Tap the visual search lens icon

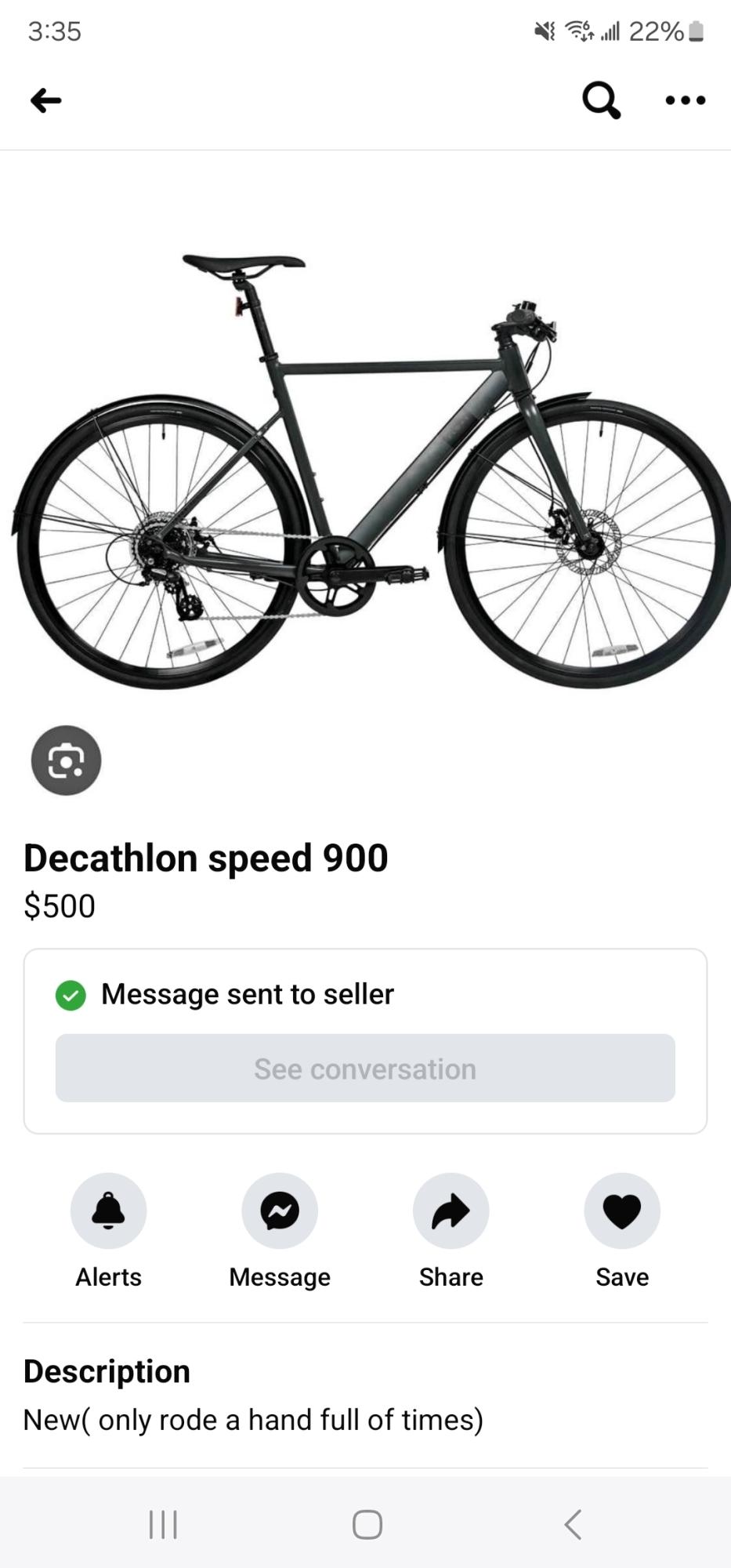click(x=66, y=760)
